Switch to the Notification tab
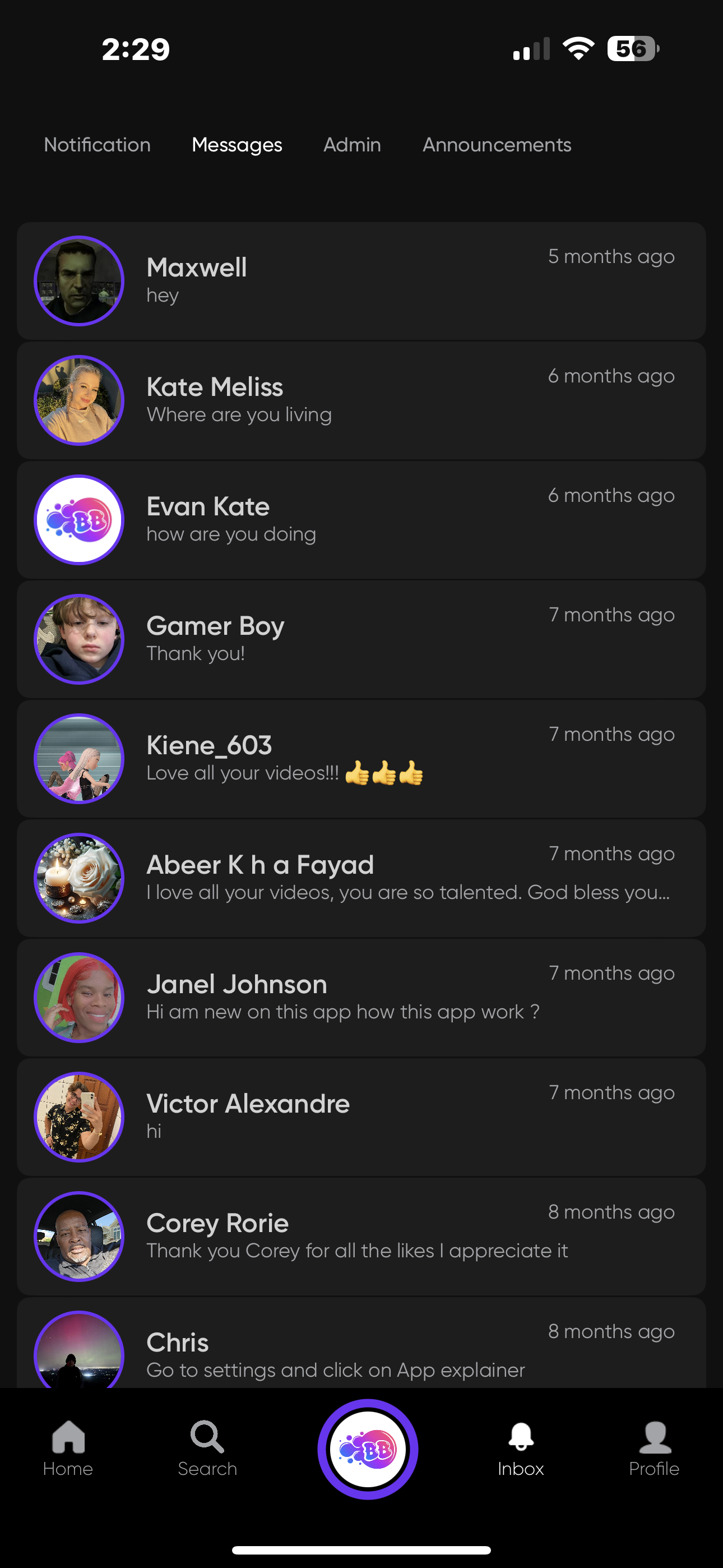723x1568 pixels. (x=98, y=145)
